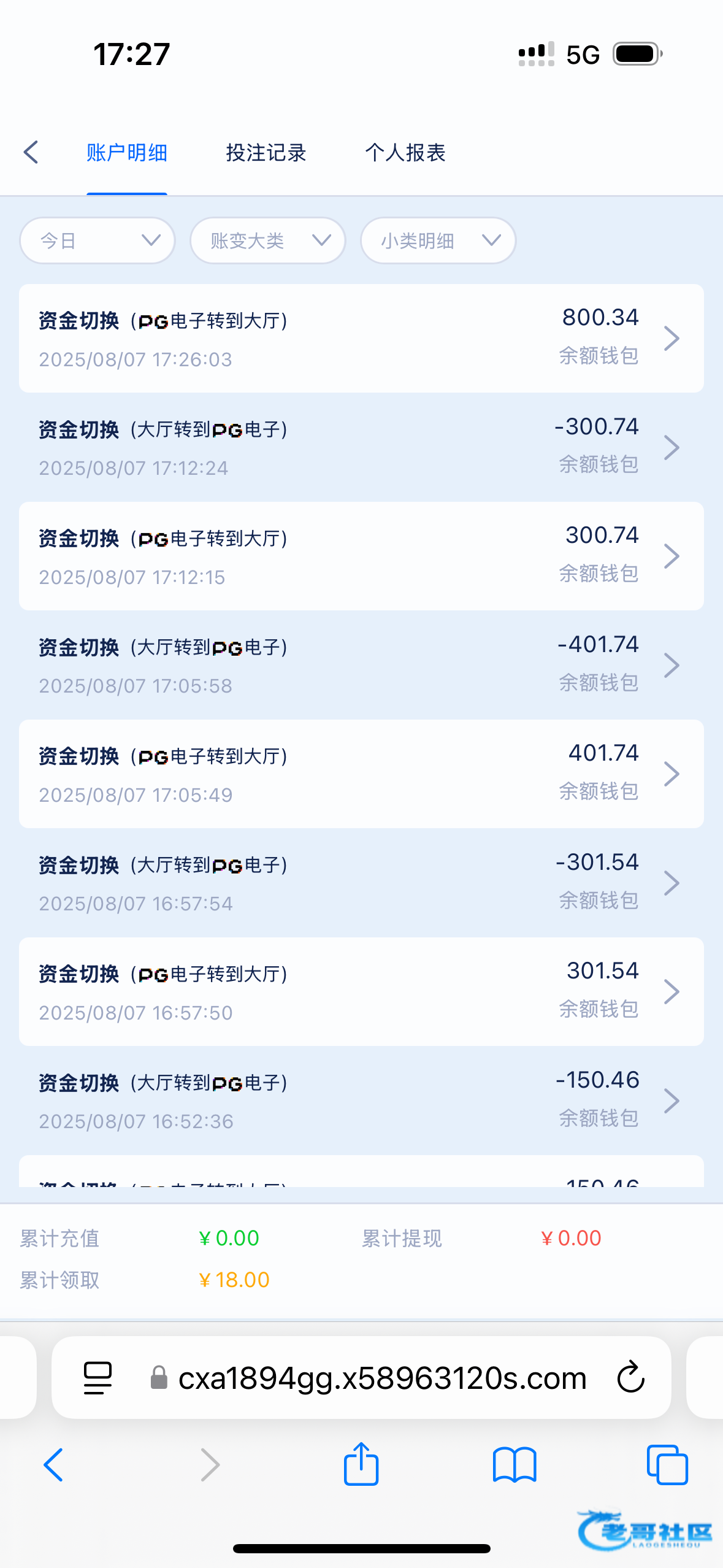
Task: Expand the 账变大类 filter dropdown
Action: coord(268,240)
